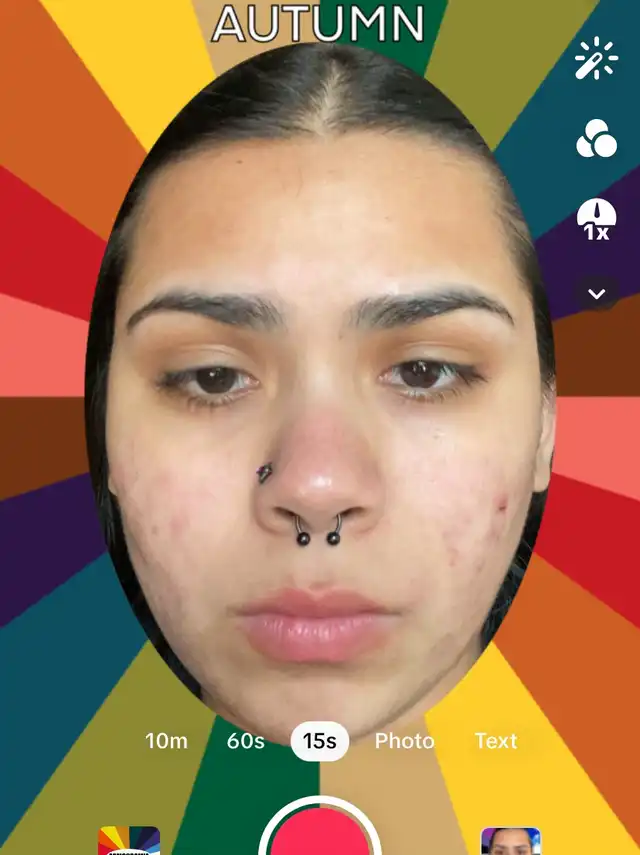Switch to Text mode

[496, 741]
